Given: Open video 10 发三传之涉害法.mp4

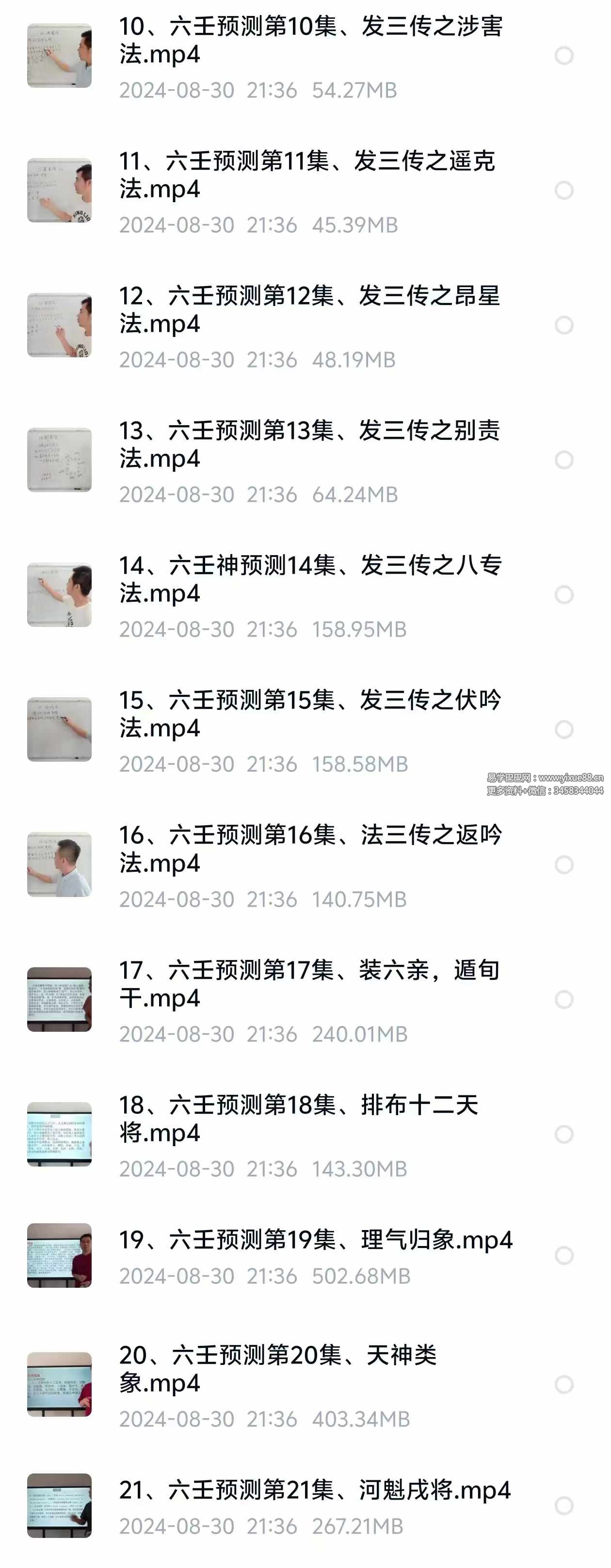Looking at the screenshot, I should click(x=310, y=40).
